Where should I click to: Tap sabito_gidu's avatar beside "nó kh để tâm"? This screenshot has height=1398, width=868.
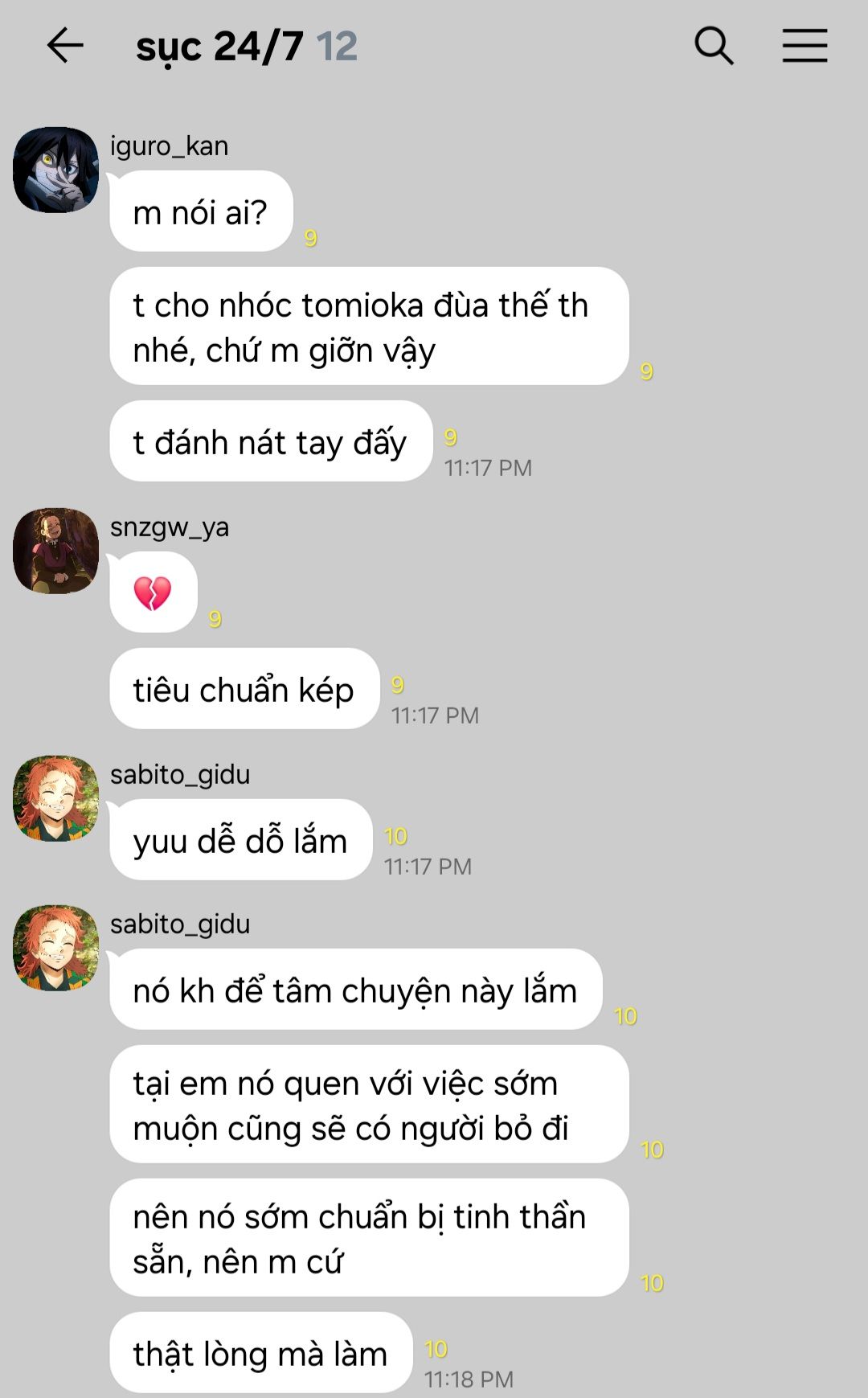click(55, 948)
